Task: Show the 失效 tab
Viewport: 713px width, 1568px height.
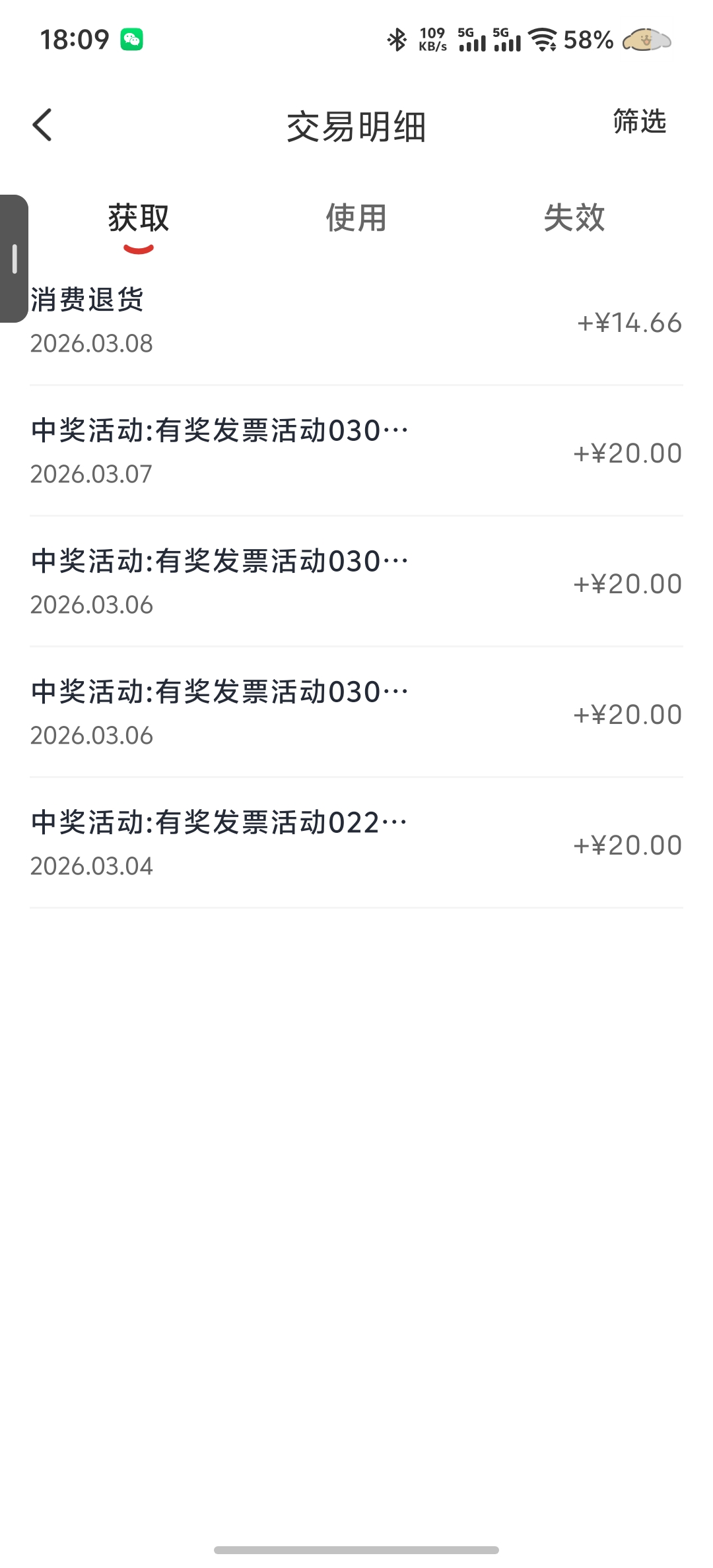Action: point(574,218)
